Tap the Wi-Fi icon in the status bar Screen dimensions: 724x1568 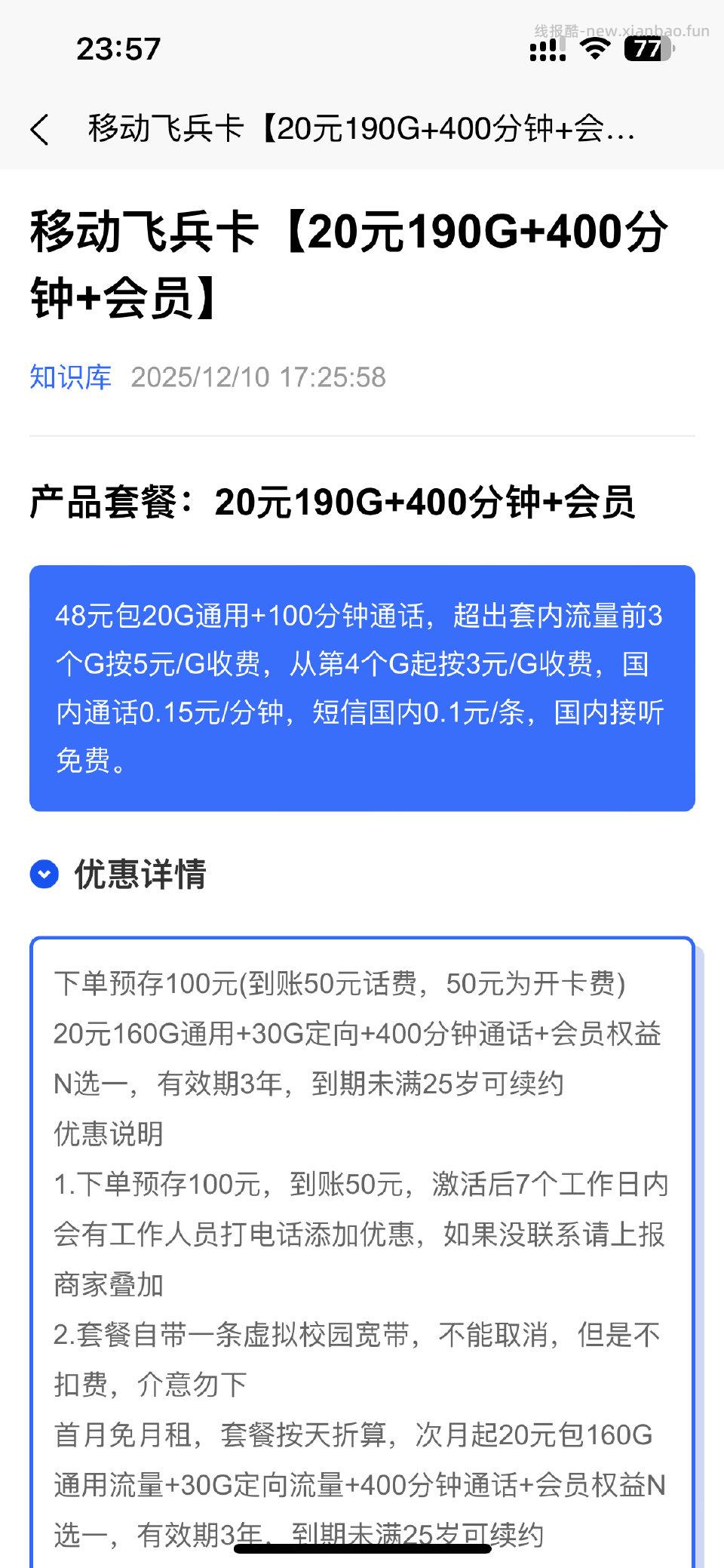point(595,48)
